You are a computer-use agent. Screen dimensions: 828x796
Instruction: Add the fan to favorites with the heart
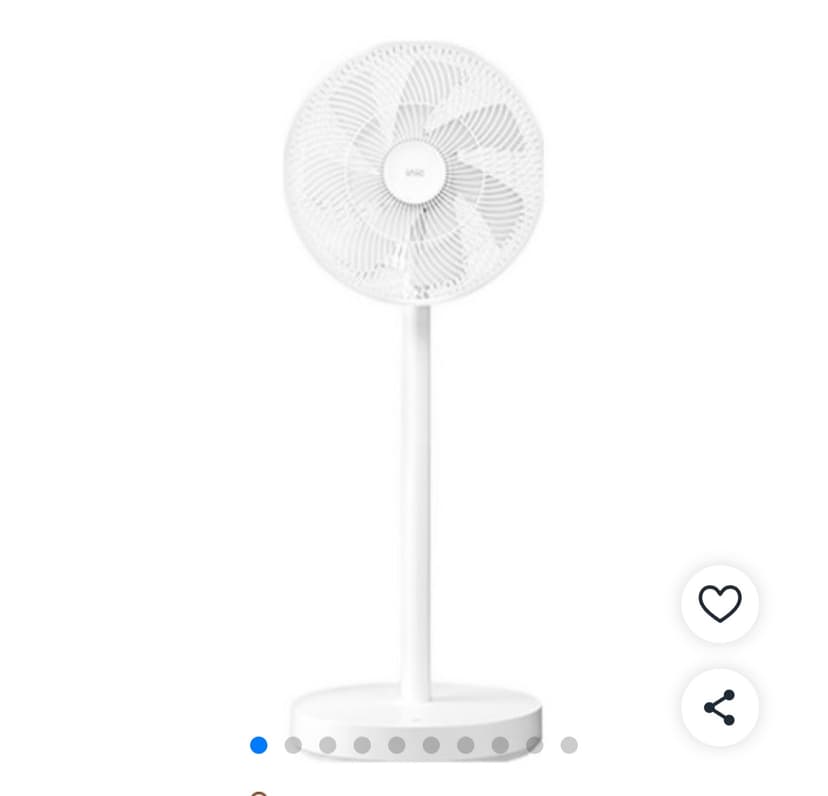[720, 604]
